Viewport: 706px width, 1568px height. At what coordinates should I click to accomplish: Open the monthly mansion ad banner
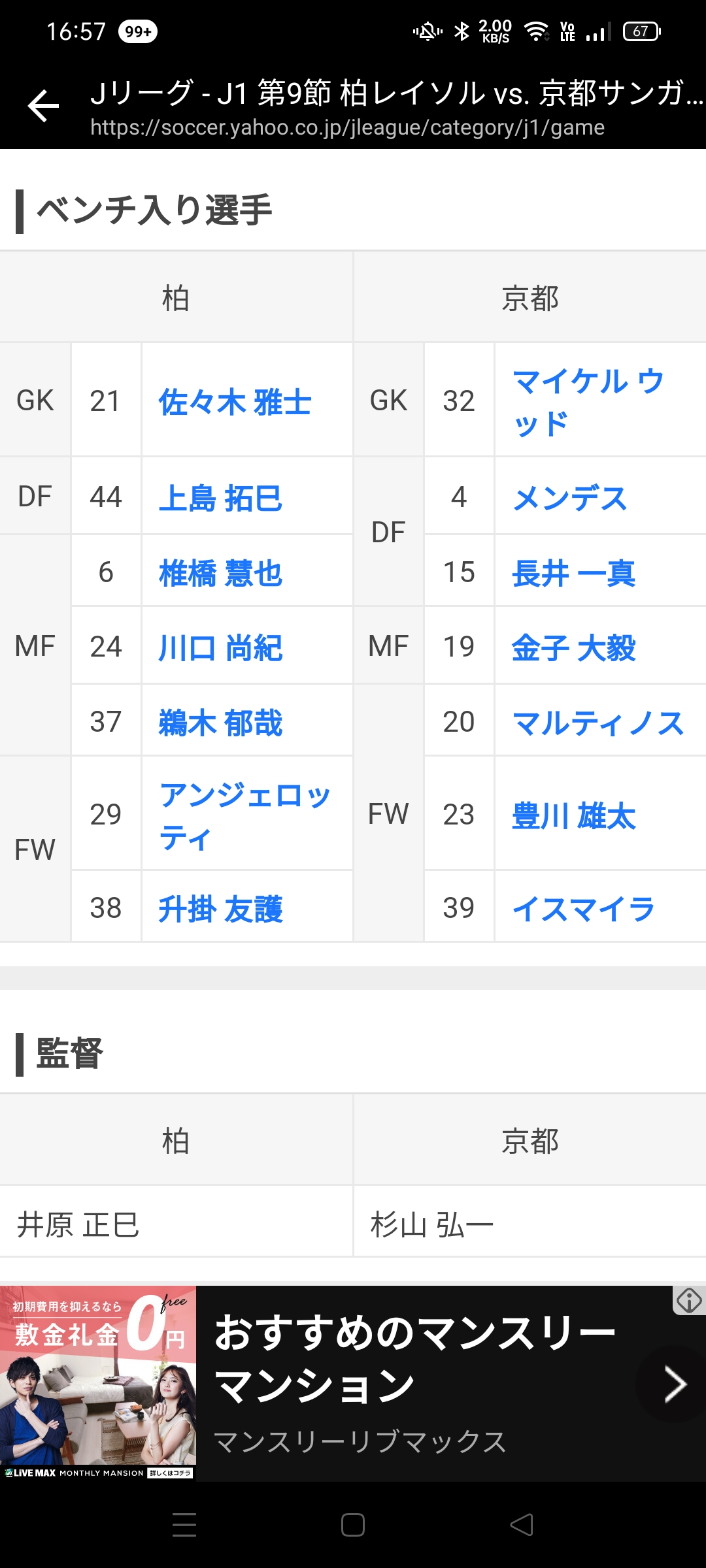point(353,1383)
